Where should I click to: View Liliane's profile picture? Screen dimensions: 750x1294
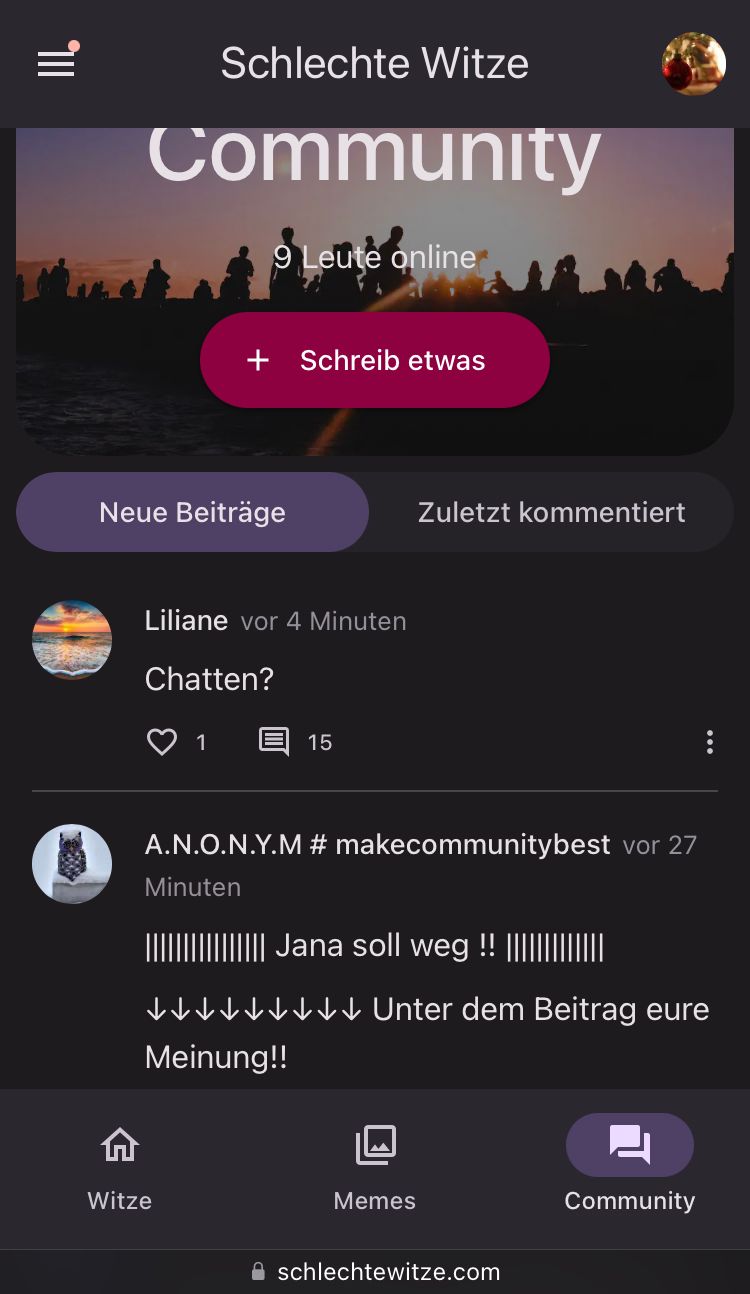[72, 640]
